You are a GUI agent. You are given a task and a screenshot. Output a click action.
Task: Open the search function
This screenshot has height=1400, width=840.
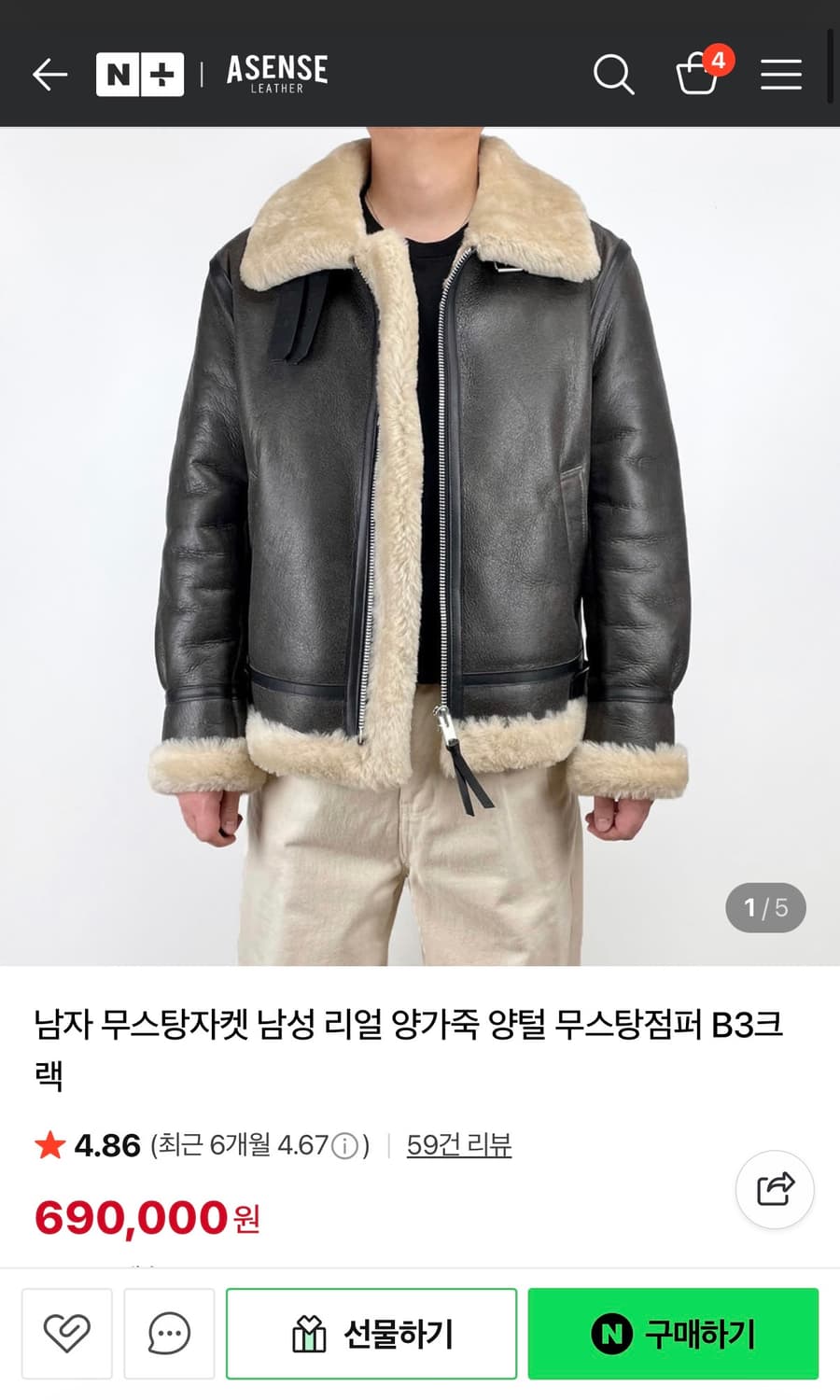(x=613, y=73)
